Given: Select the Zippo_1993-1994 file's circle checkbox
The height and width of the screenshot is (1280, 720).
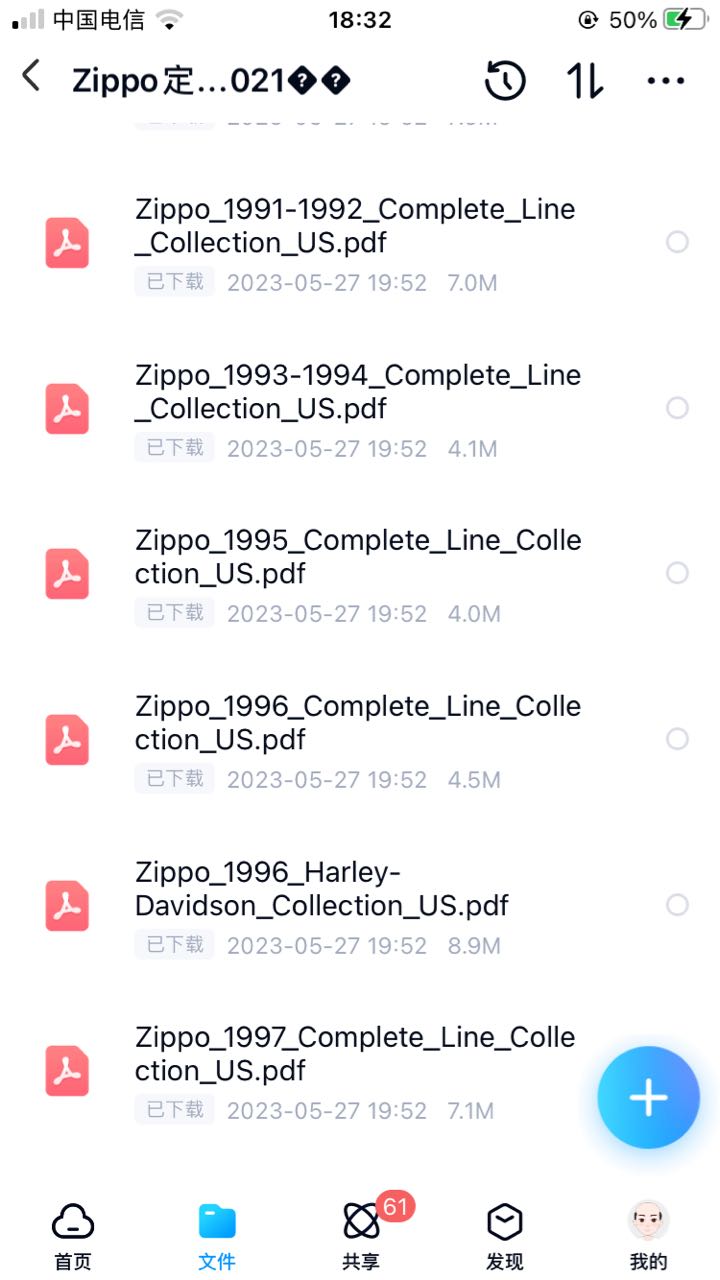Looking at the screenshot, I should coord(678,407).
